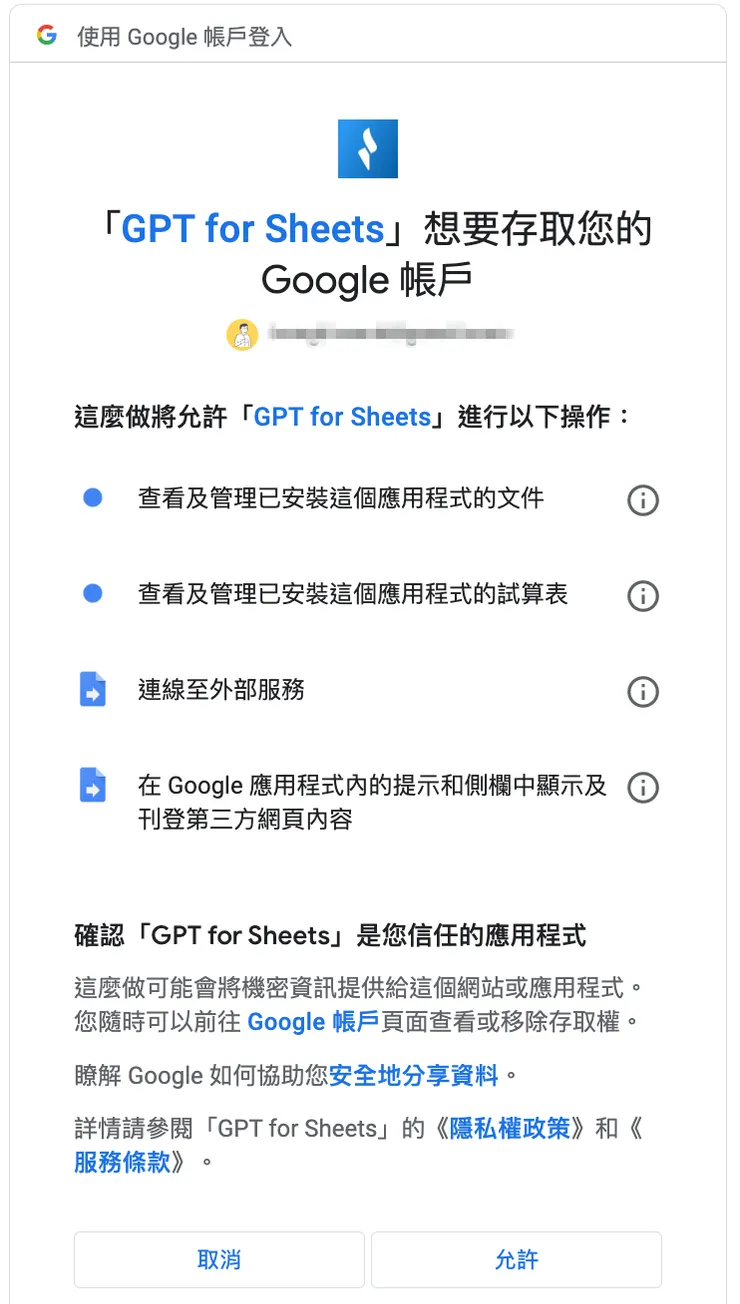Click 取消 to deny access
This screenshot has width=740, height=1304.
pos(219,1260)
